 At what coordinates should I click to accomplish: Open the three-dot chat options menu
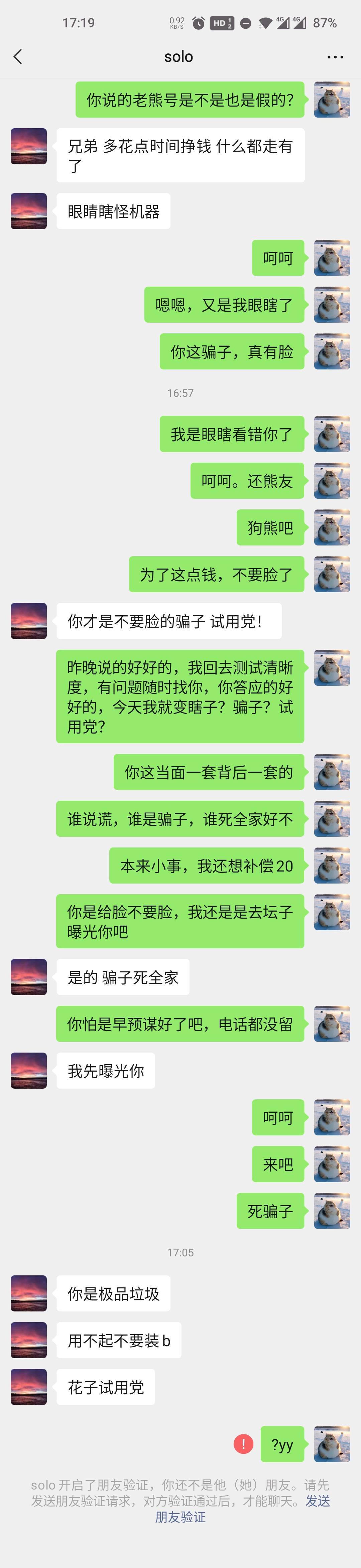pos(335,56)
